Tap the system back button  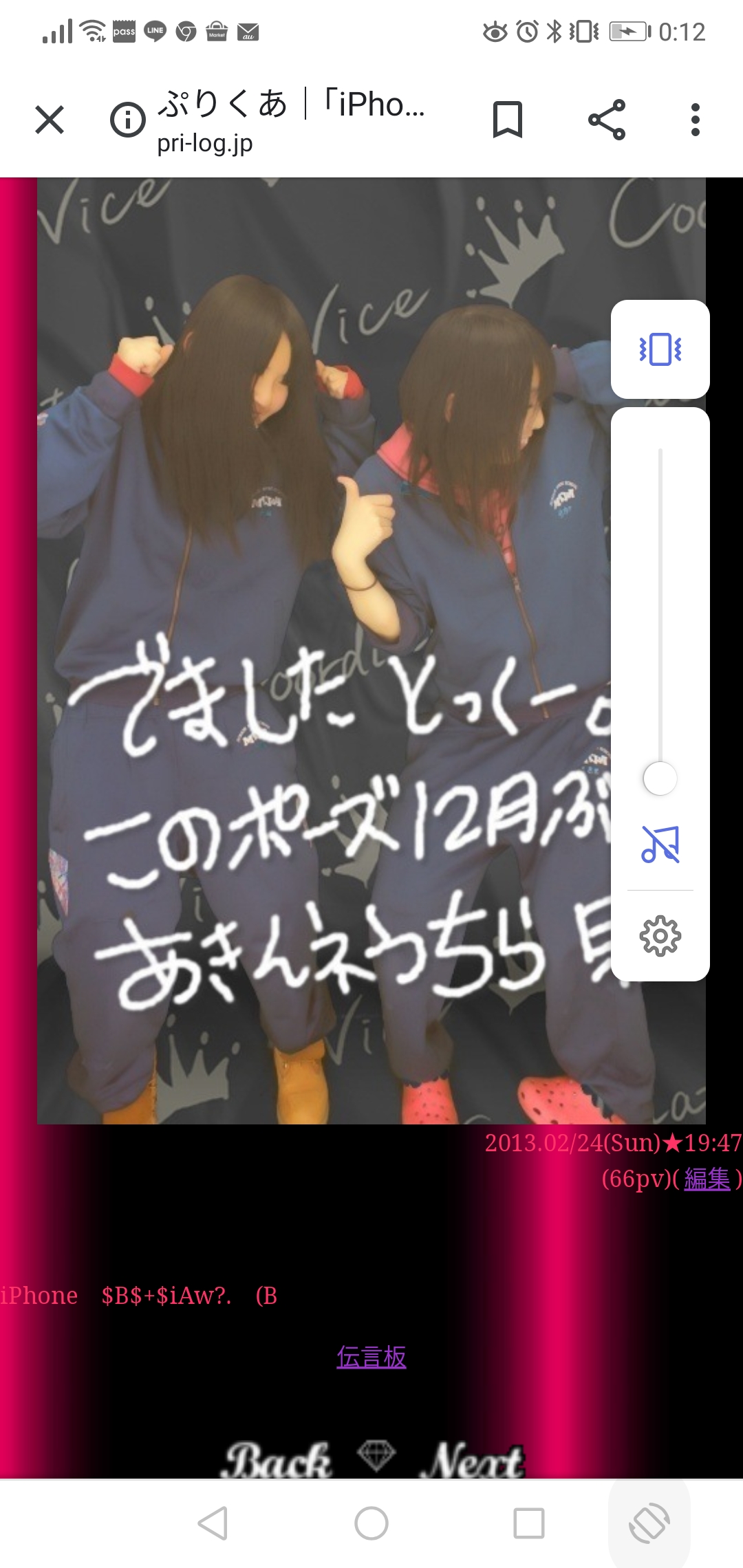pyautogui.click(x=213, y=1523)
